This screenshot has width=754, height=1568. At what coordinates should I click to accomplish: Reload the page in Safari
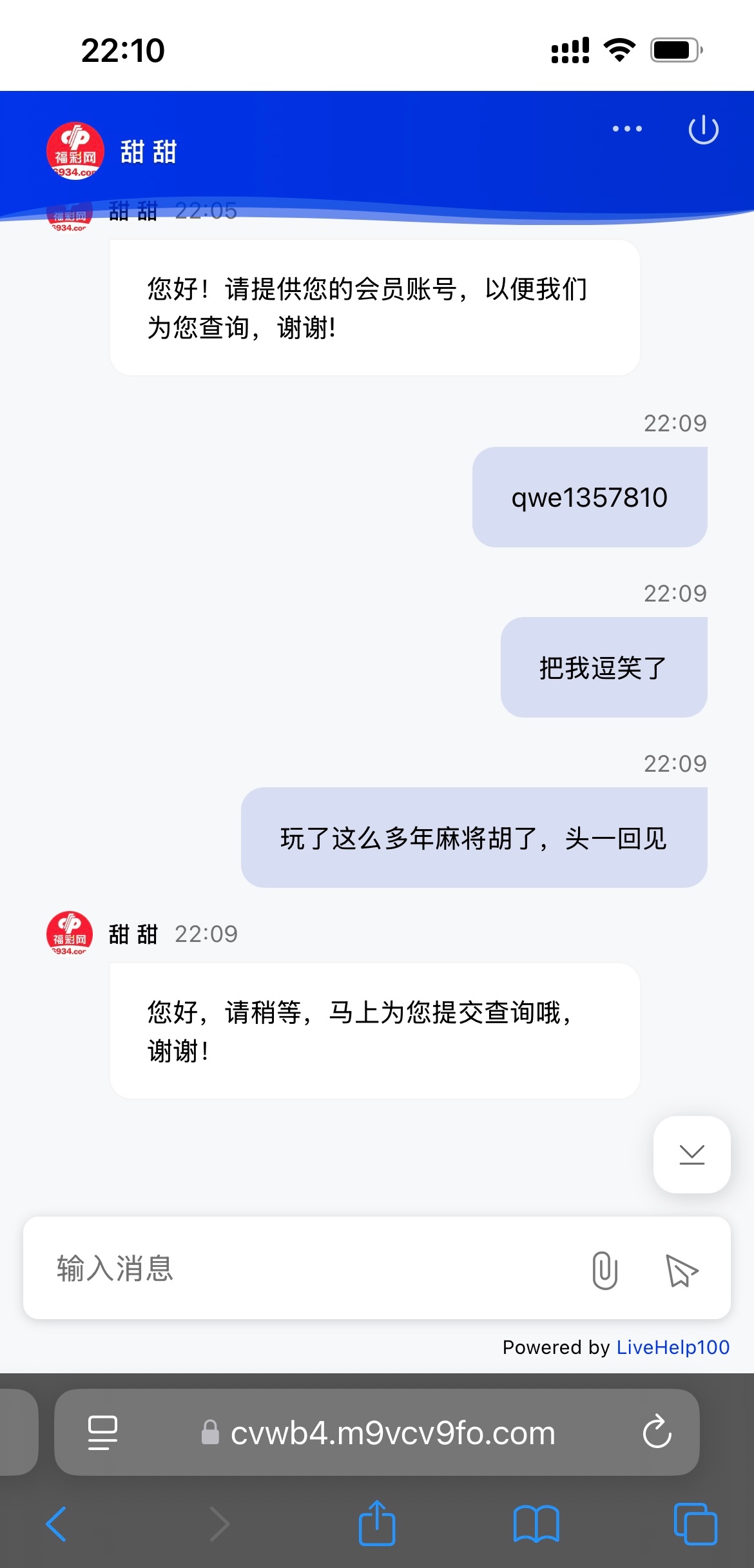coord(657,1432)
